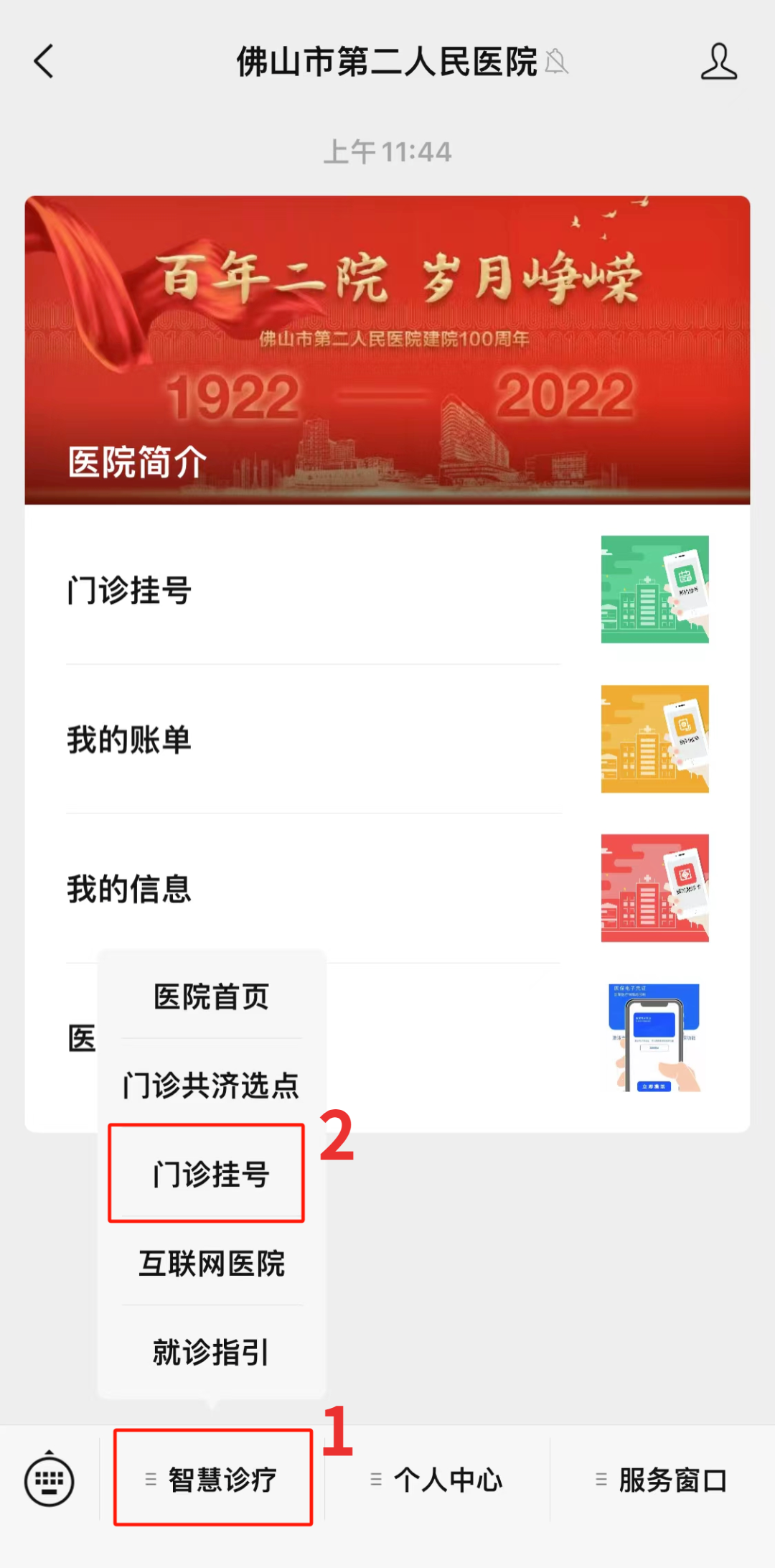
Task: Tap the 智慧诊疗 bottom menu
Action: [212, 1479]
